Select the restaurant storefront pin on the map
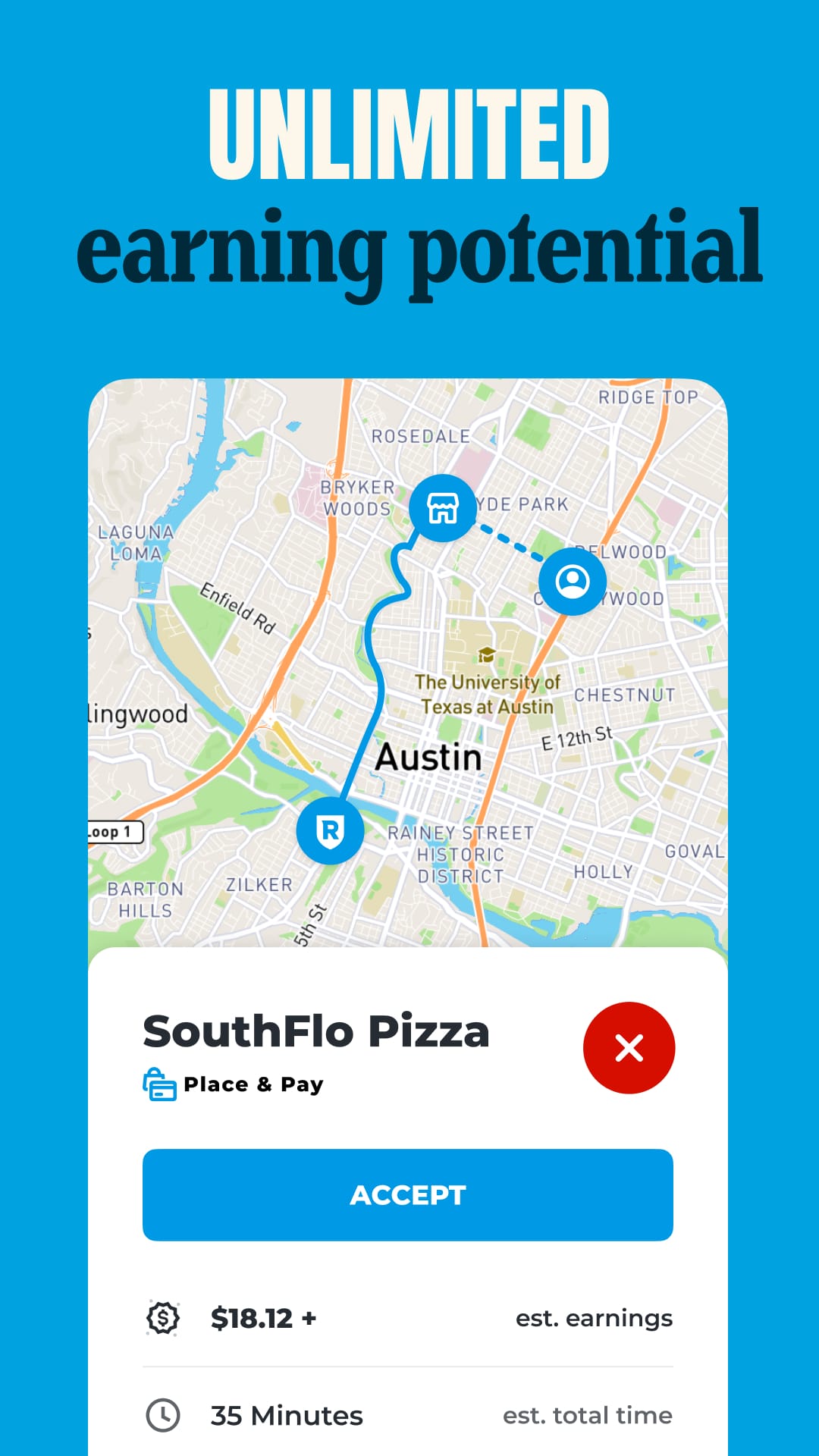Viewport: 819px width, 1456px height. click(443, 508)
